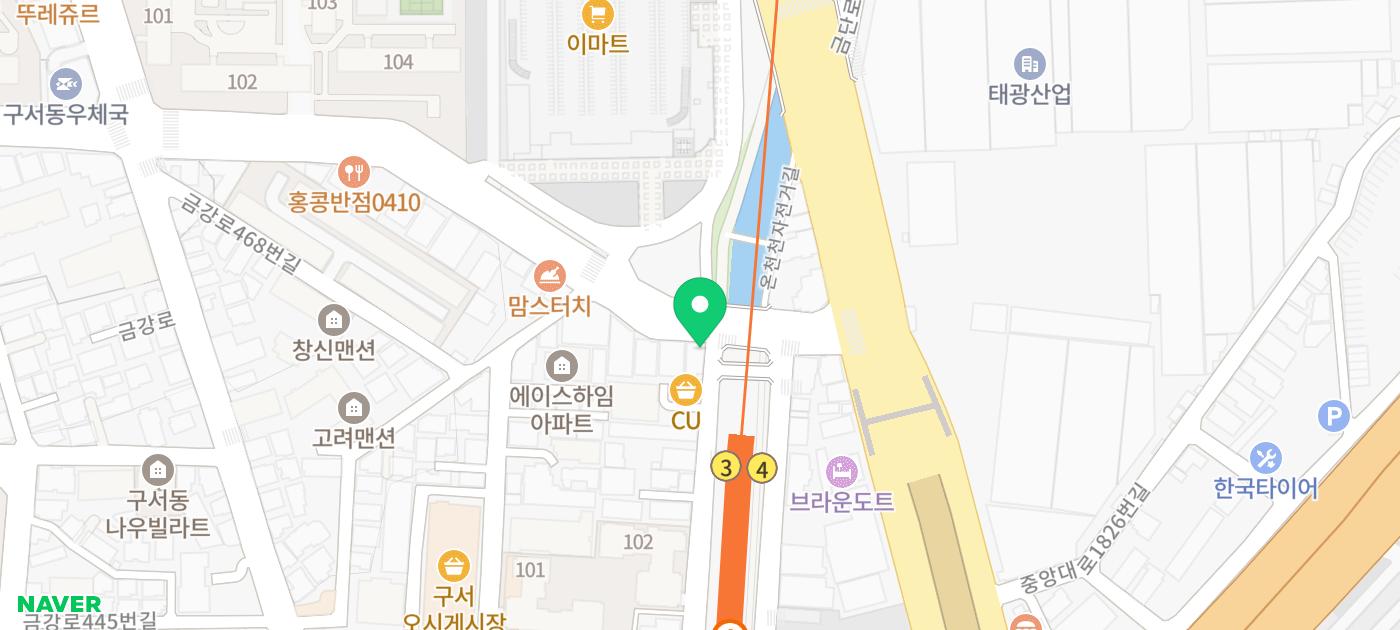Tap the blue parking lot marker
Screen dimensions: 1400x630
pos(1333,416)
